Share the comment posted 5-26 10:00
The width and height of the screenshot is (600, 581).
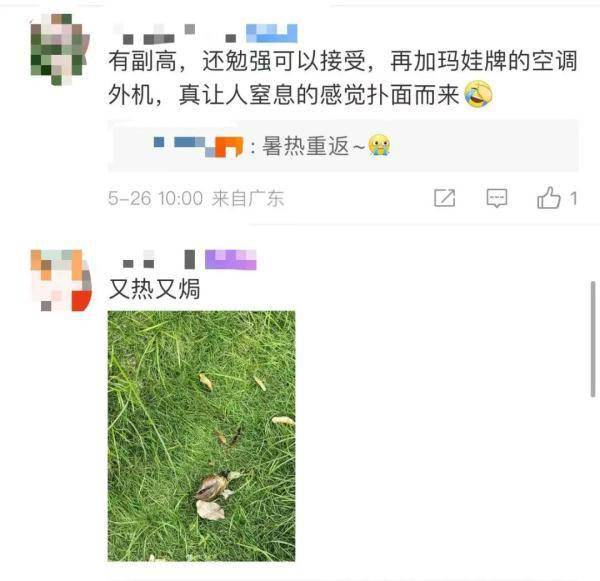click(444, 198)
